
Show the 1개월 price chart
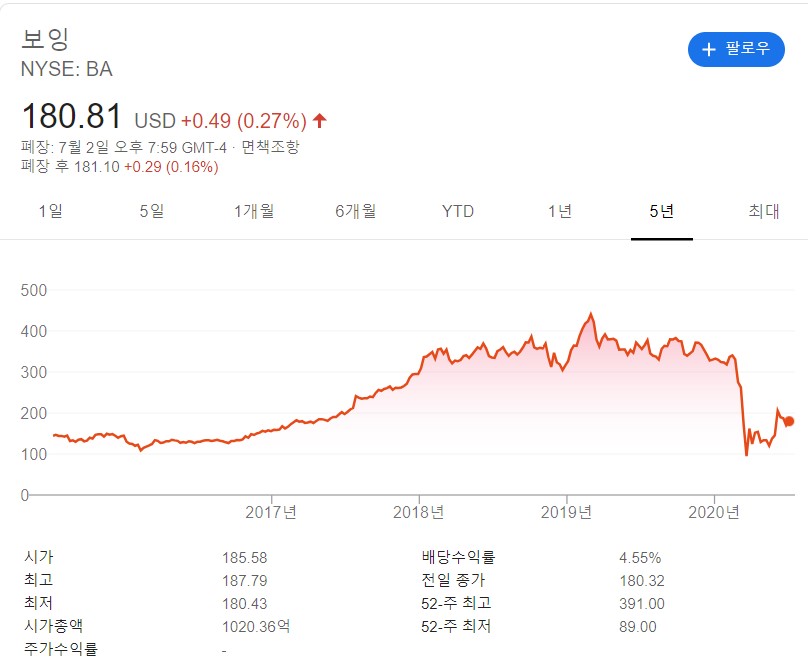click(x=254, y=211)
